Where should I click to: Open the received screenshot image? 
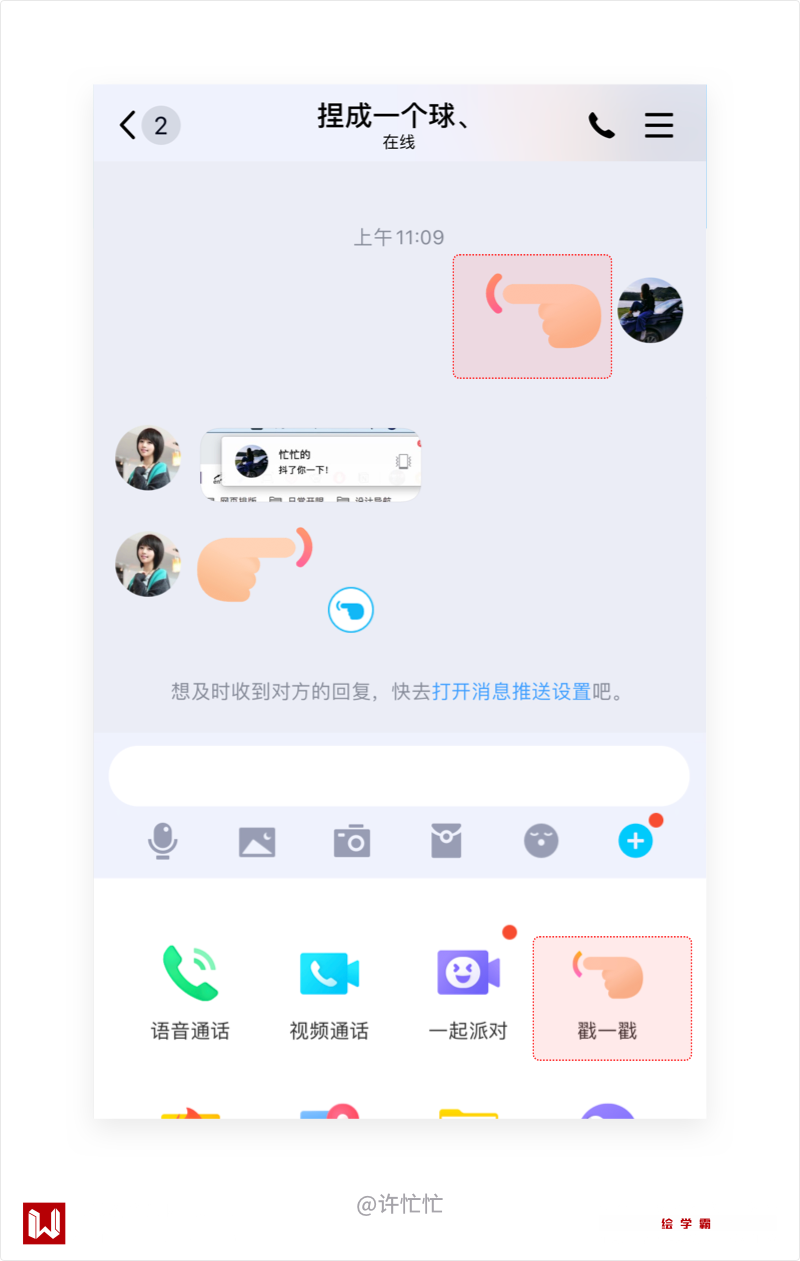point(310,466)
